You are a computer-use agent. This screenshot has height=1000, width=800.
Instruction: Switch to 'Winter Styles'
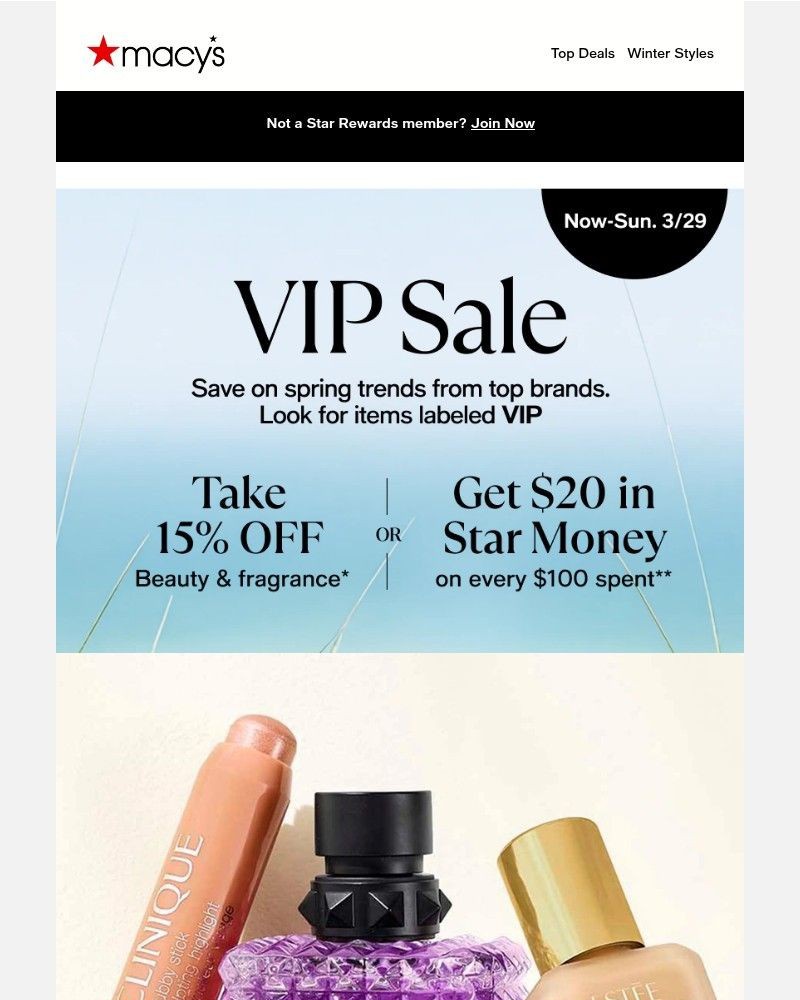point(671,54)
